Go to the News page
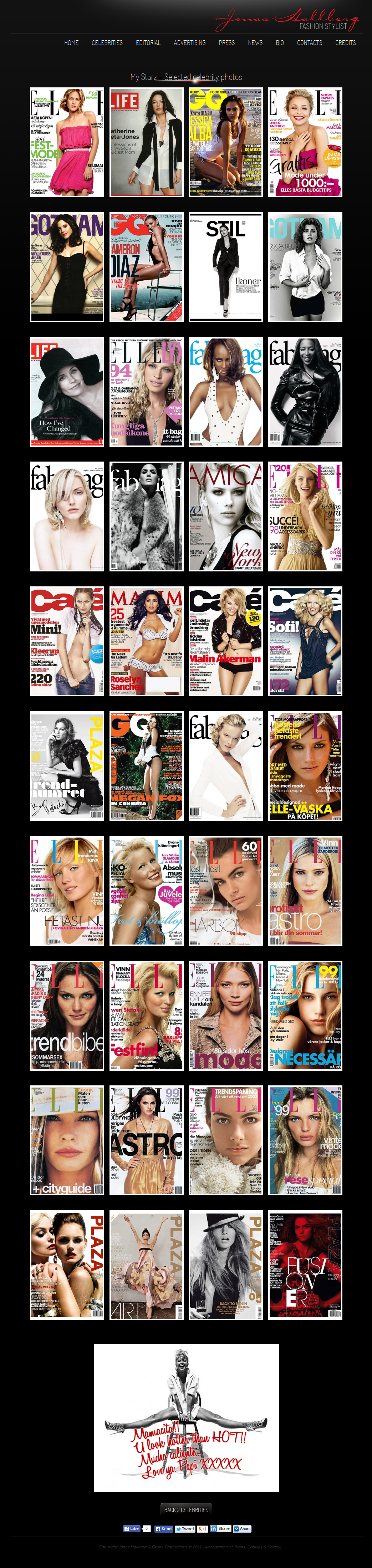 (x=255, y=42)
